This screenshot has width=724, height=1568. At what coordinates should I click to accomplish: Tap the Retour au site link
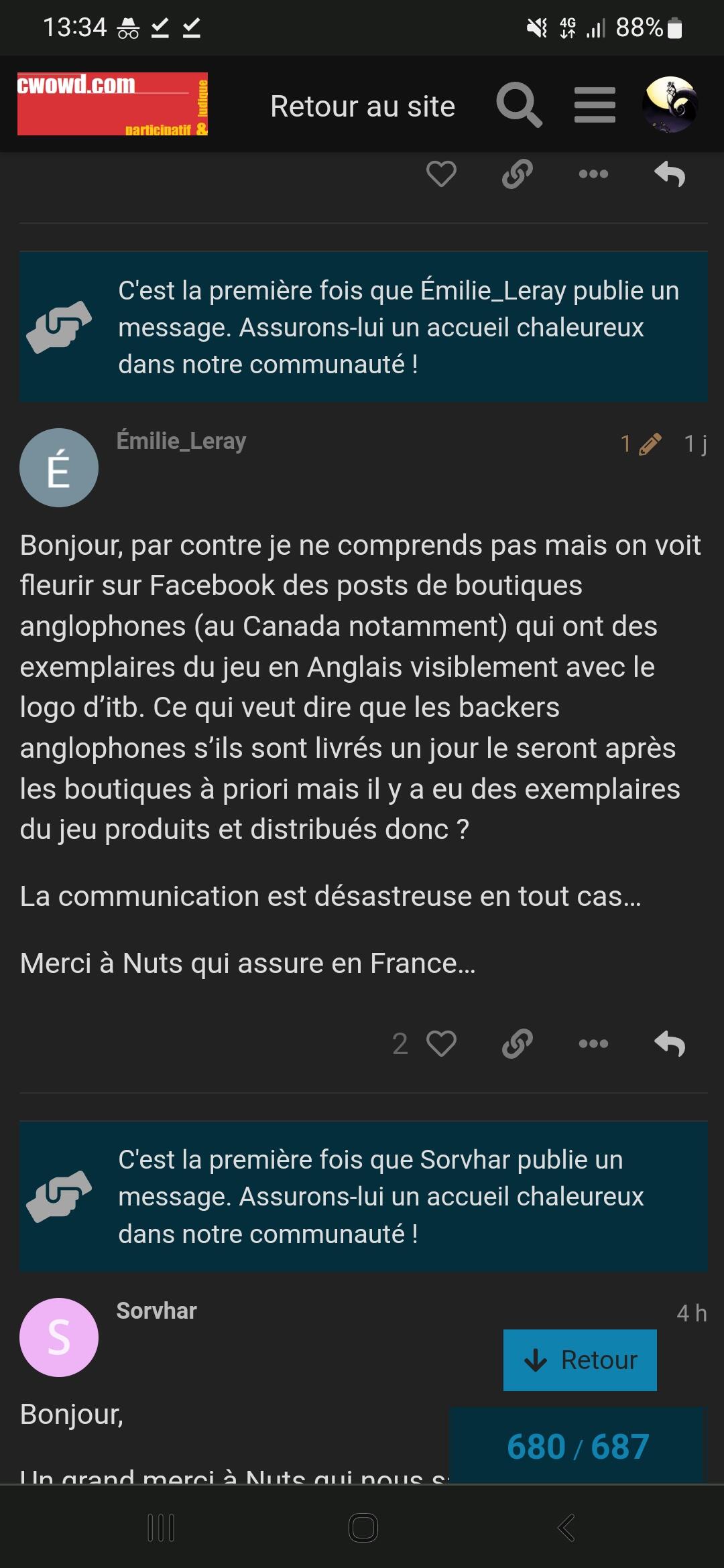(x=363, y=106)
